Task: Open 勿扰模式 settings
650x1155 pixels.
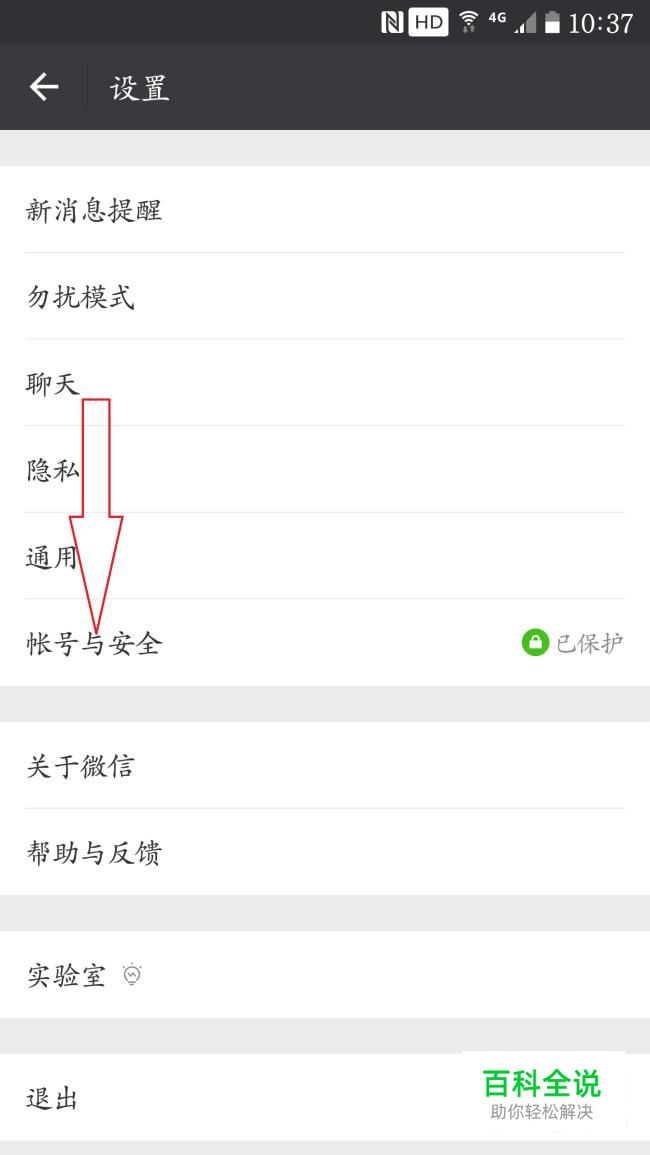Action: tap(325, 296)
